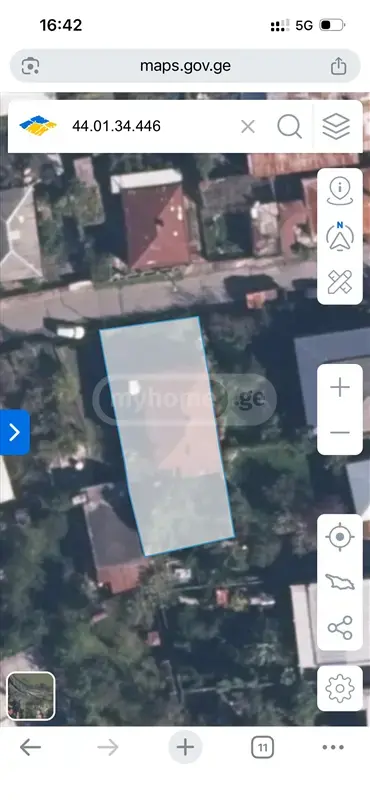Screen dimensions: 370x800
Task: View the 11 open tabs
Action: pyautogui.click(x=262, y=748)
